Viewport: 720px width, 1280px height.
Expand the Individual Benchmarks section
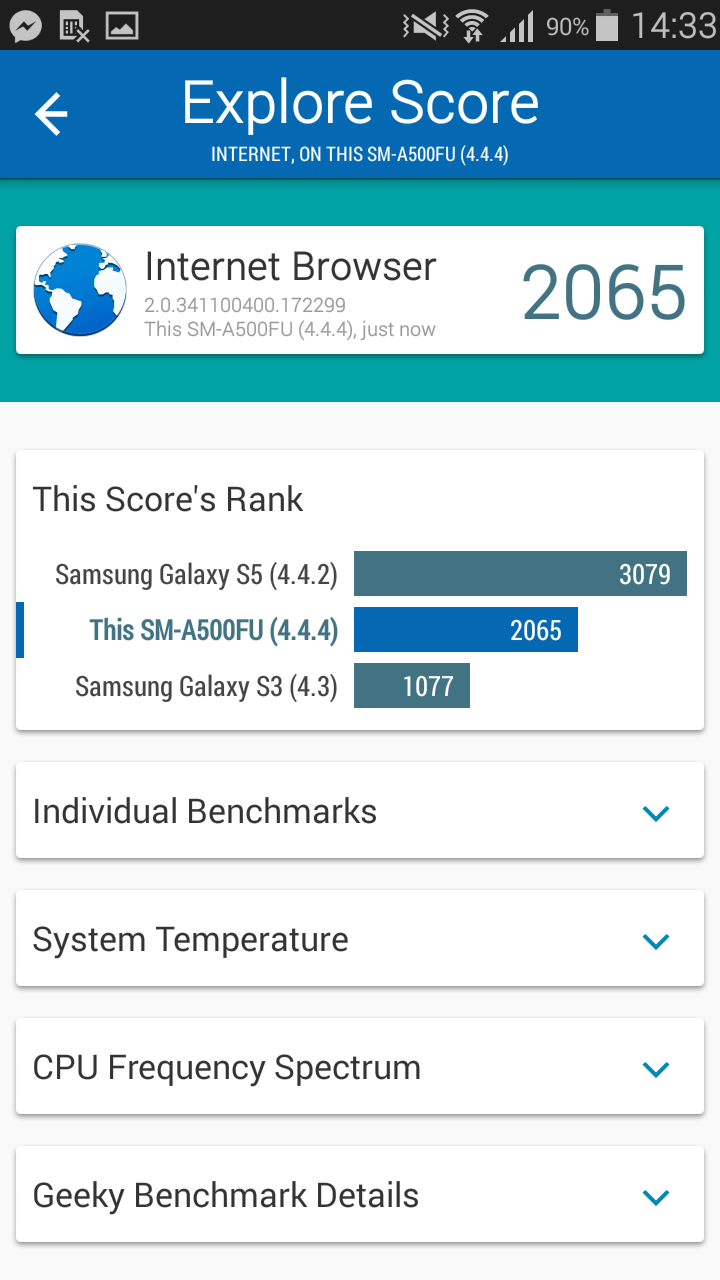pyautogui.click(x=360, y=810)
